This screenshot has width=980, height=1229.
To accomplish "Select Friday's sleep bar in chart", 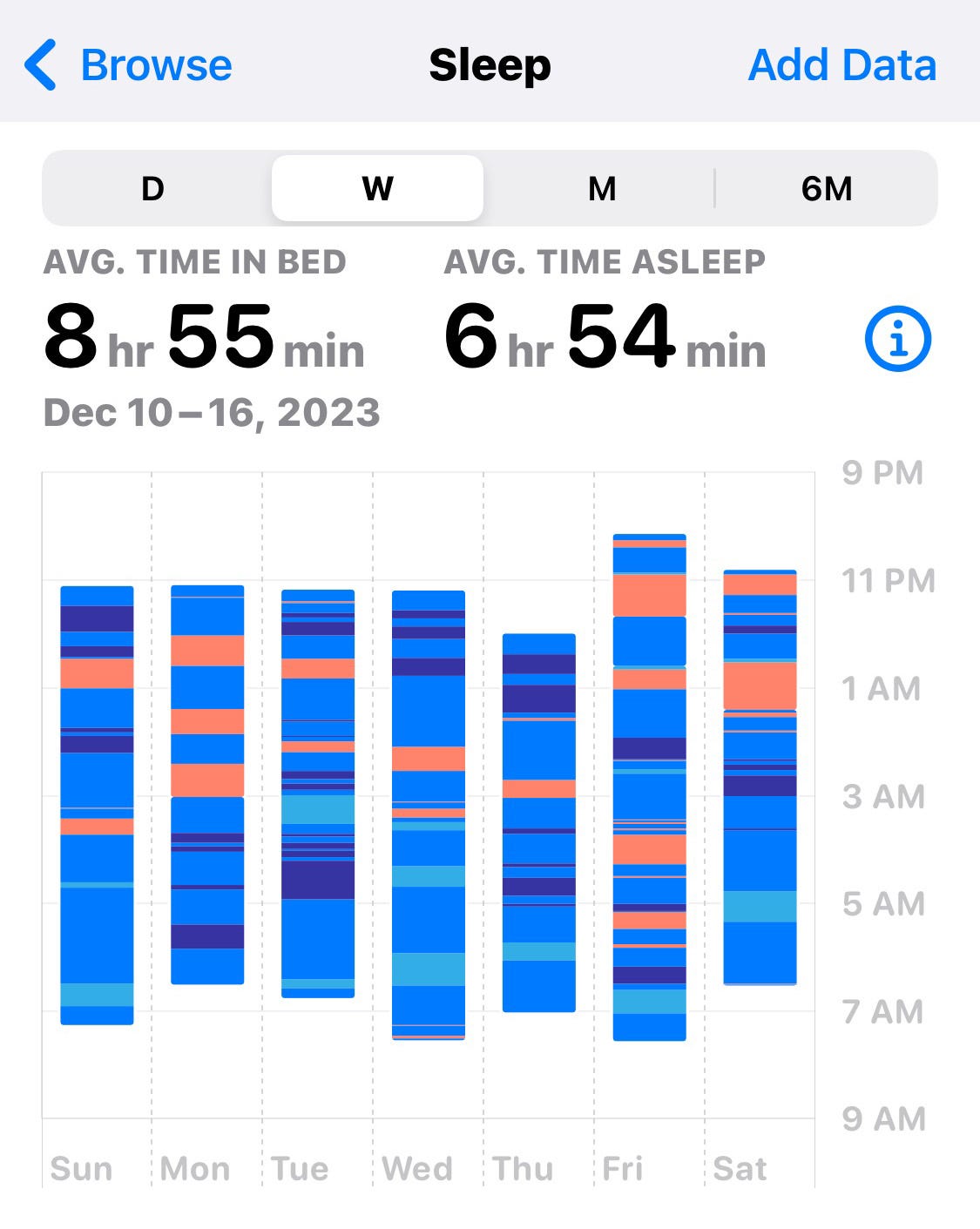I will pyautogui.click(x=650, y=787).
